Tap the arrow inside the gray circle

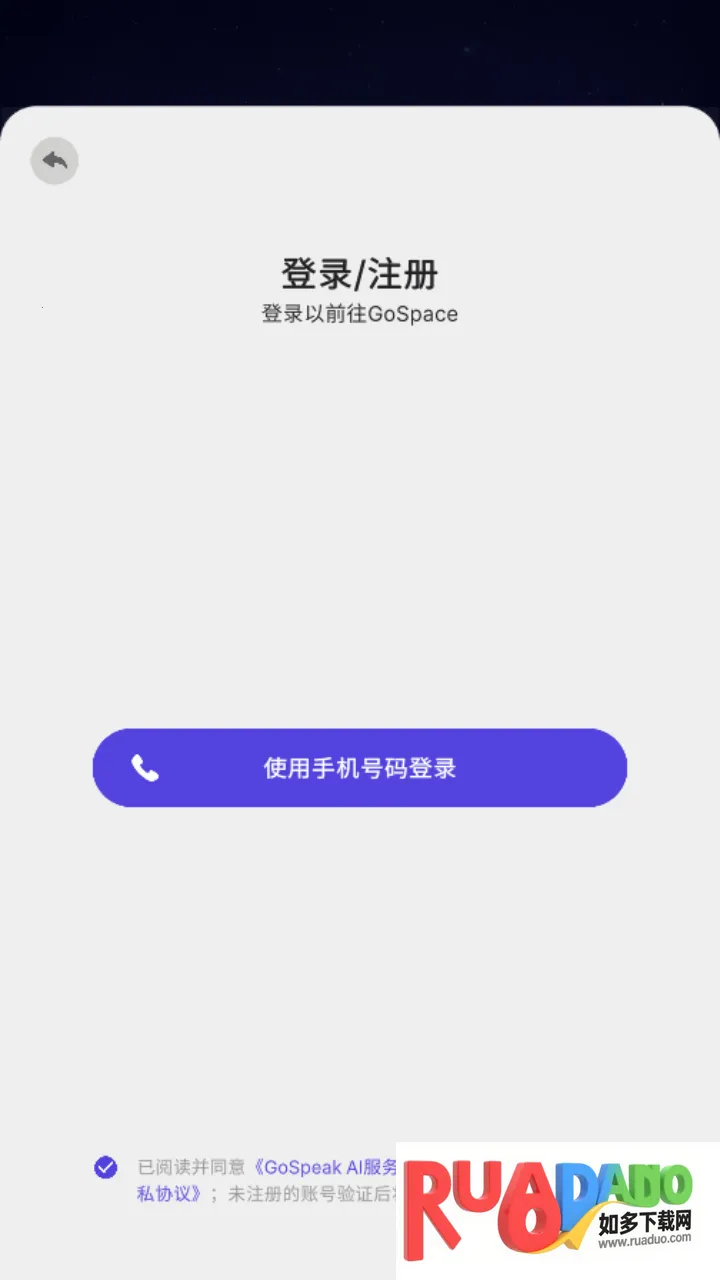click(54, 161)
